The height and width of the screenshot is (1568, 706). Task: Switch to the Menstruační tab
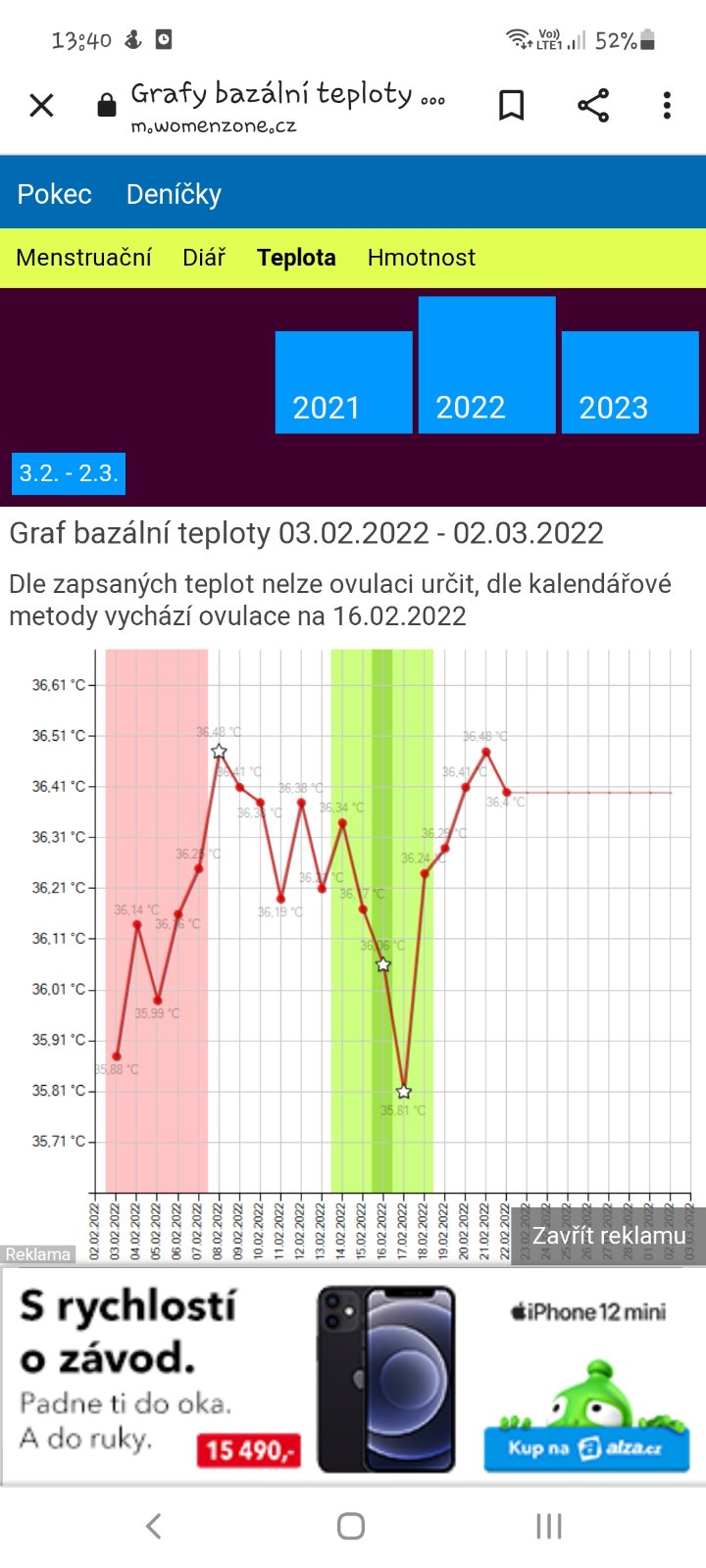(x=83, y=258)
